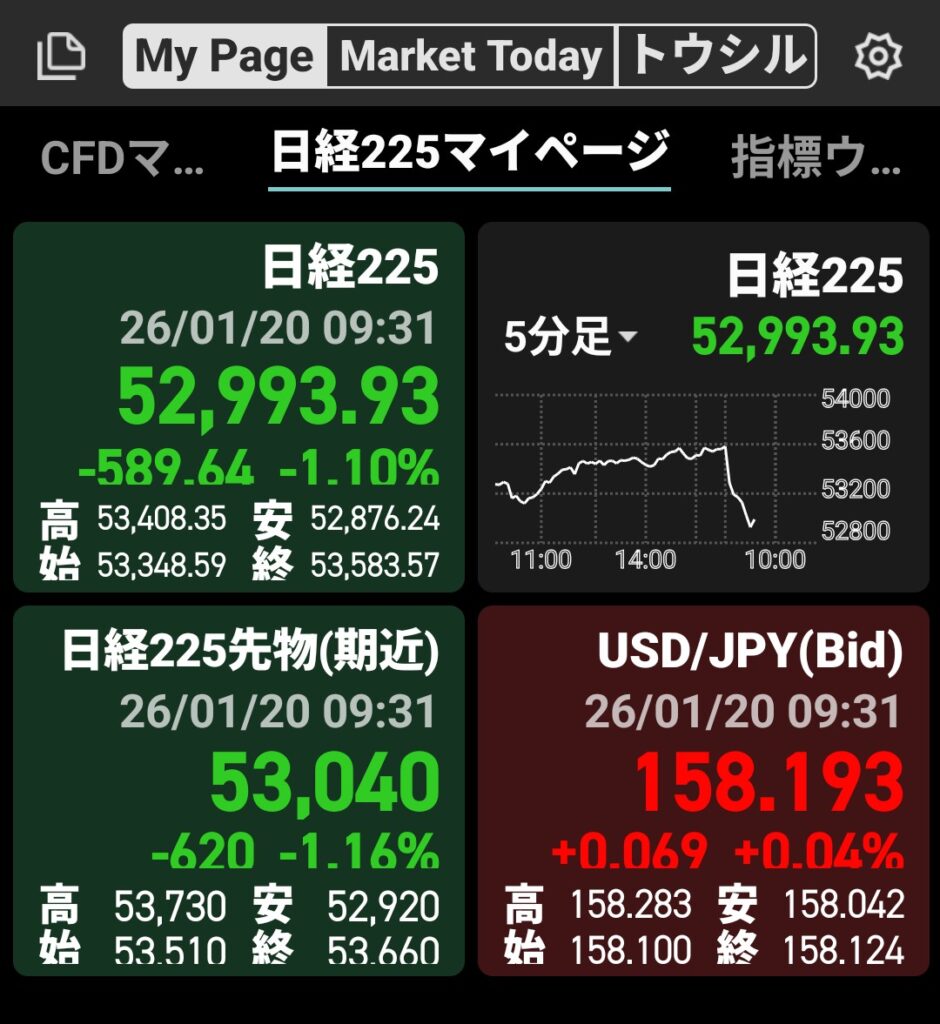The width and height of the screenshot is (940, 1024).
Task: Open the 日経225先物(期近) card
Action: [x=239, y=790]
